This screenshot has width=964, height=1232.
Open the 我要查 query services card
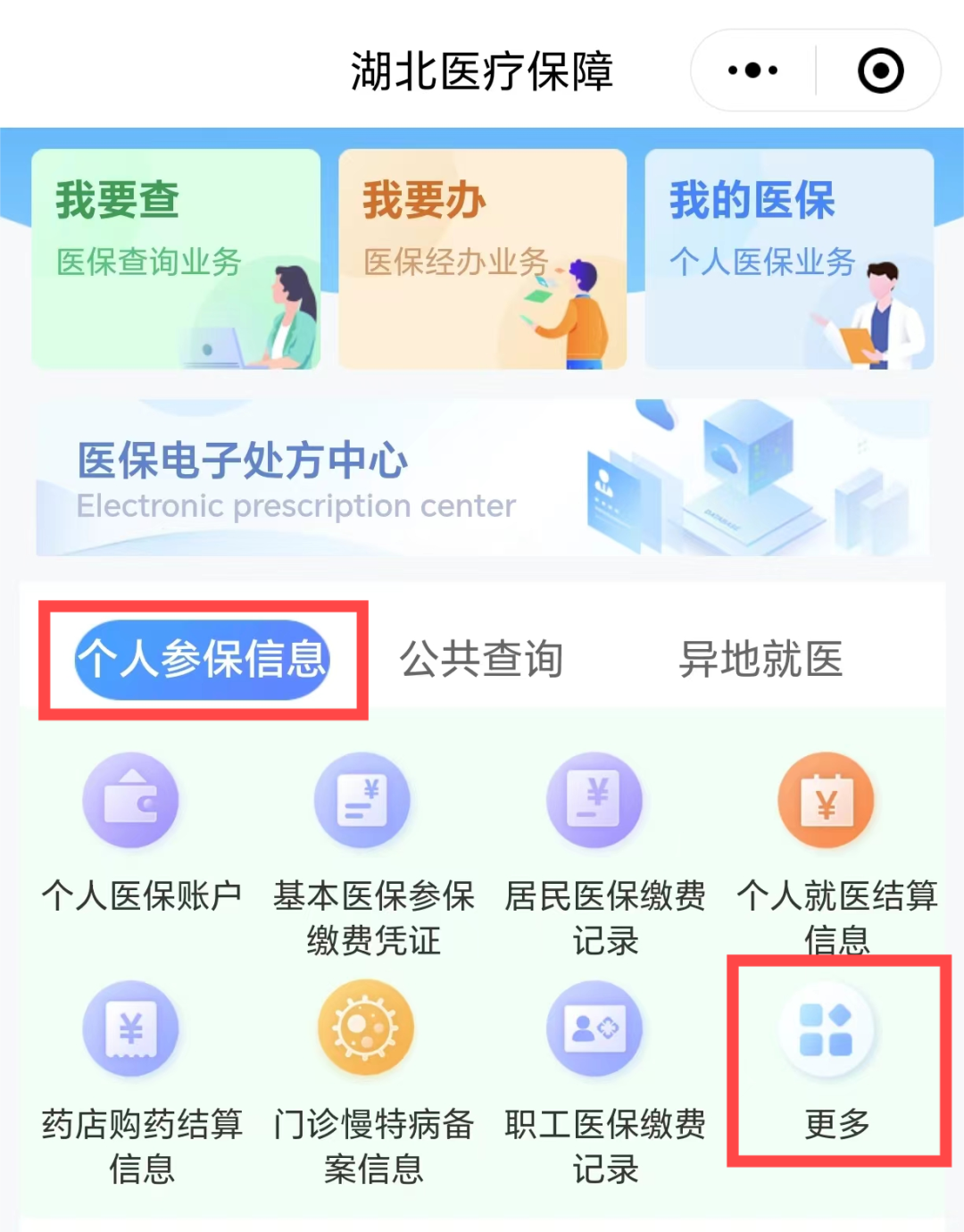176,259
